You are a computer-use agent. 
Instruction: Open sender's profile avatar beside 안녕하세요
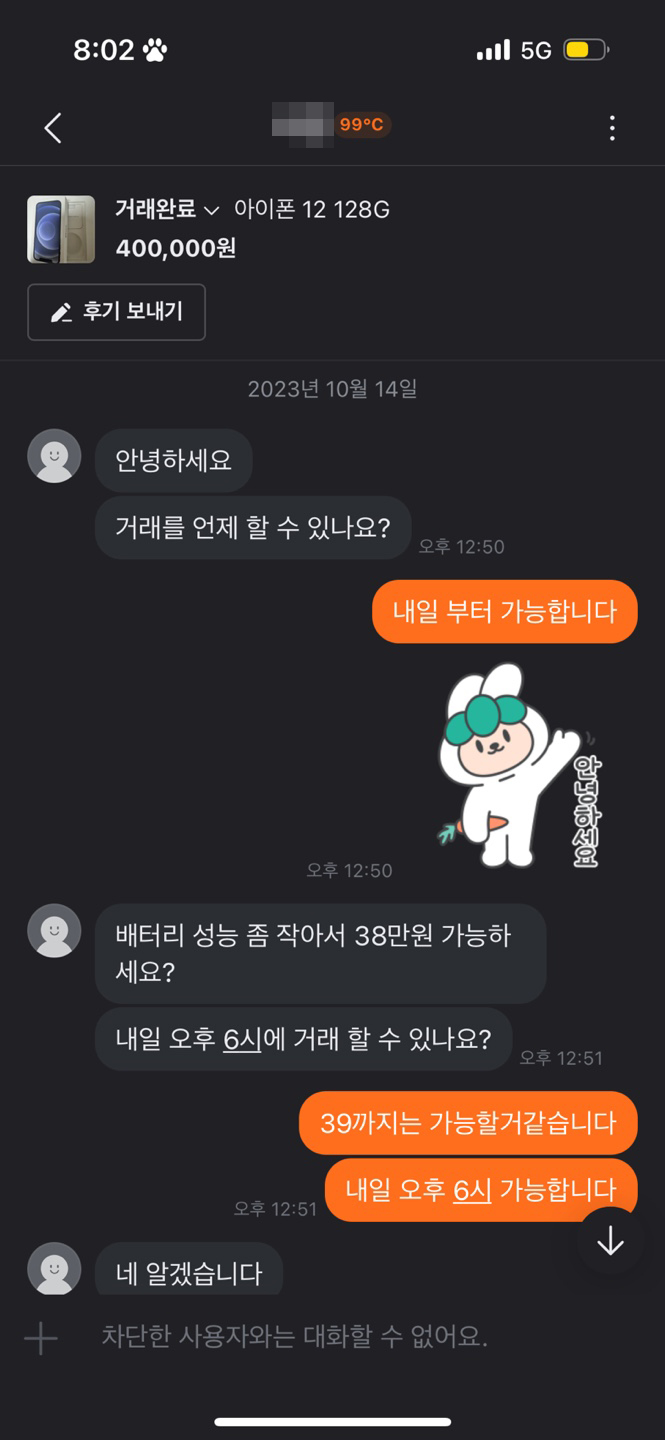54,456
